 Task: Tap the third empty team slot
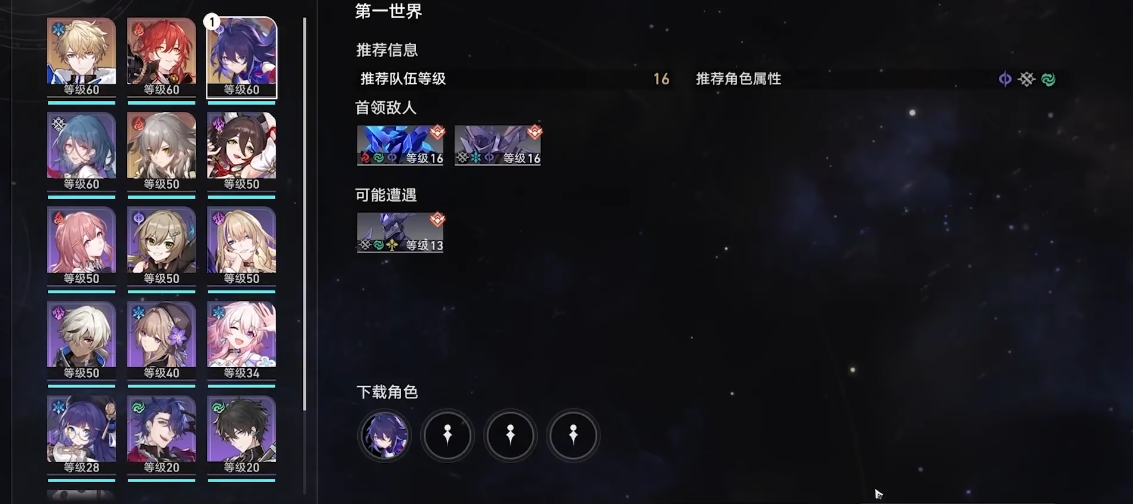[511, 436]
